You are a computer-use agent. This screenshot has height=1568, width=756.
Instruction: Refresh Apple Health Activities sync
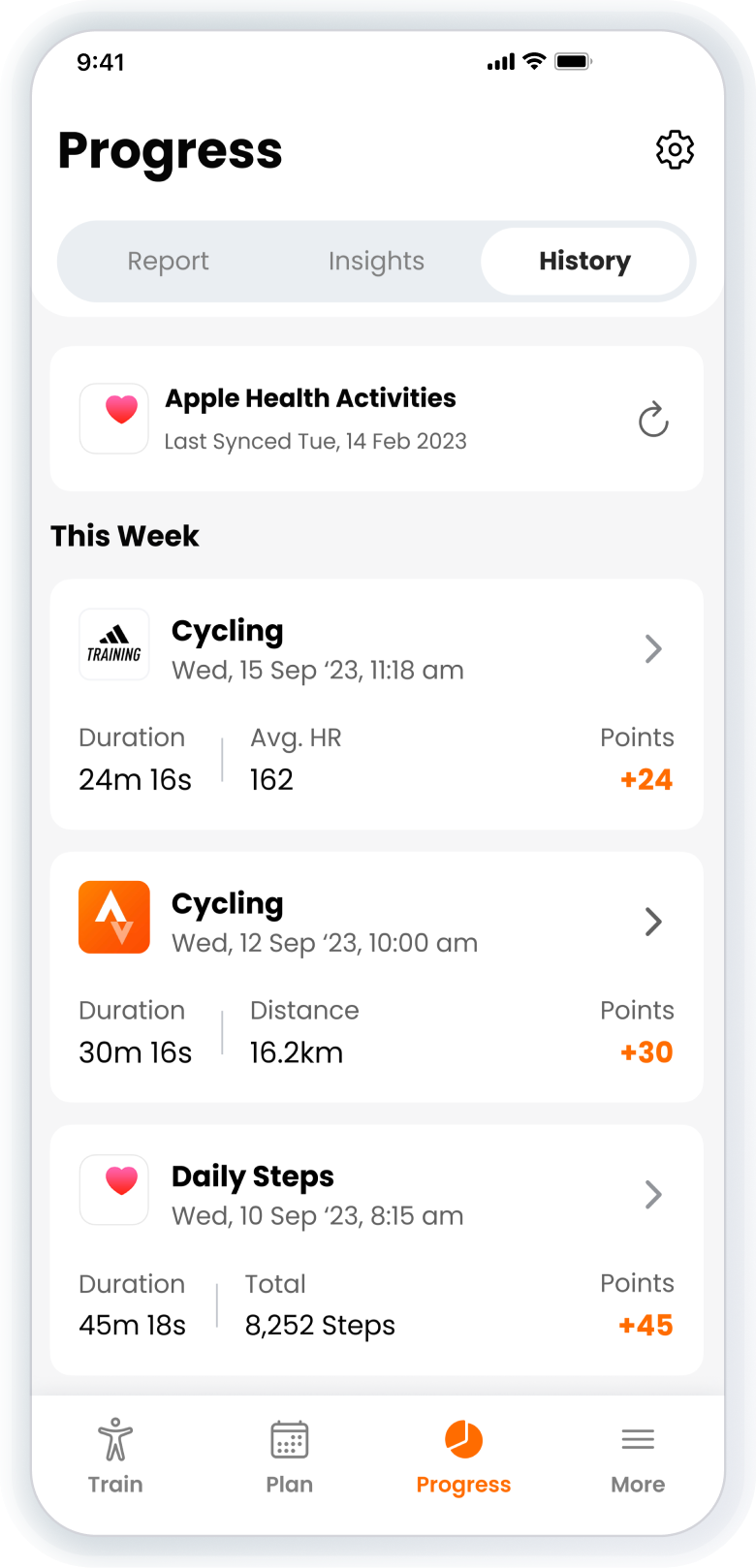pyautogui.click(x=653, y=420)
